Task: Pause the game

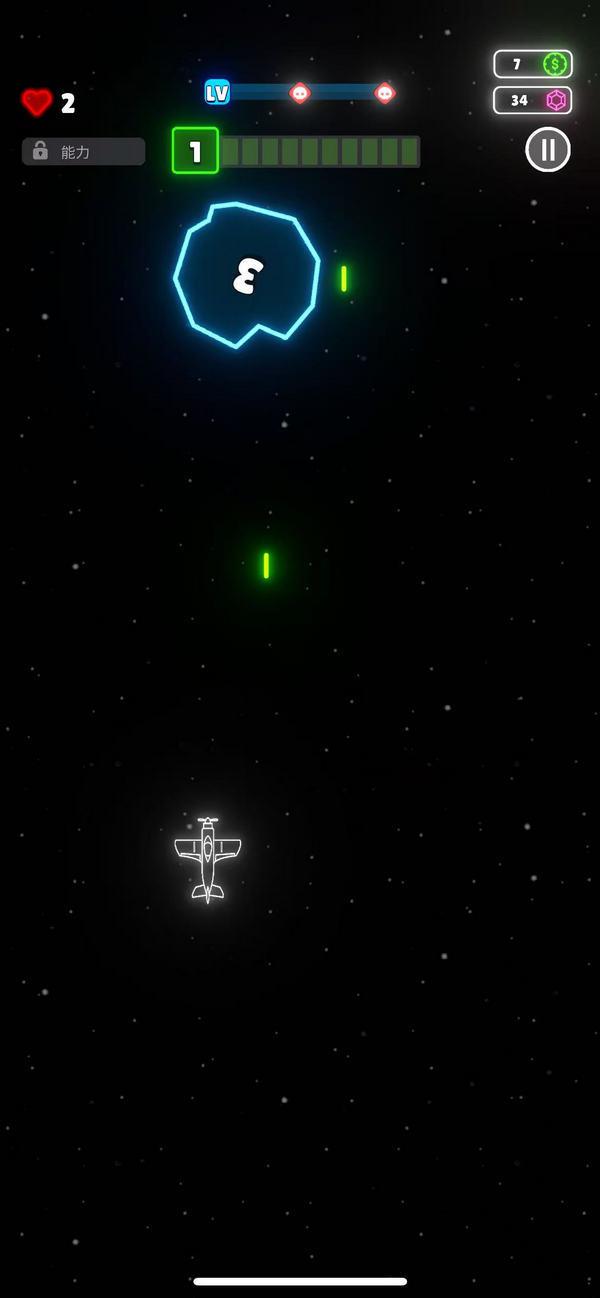Action: [x=548, y=150]
